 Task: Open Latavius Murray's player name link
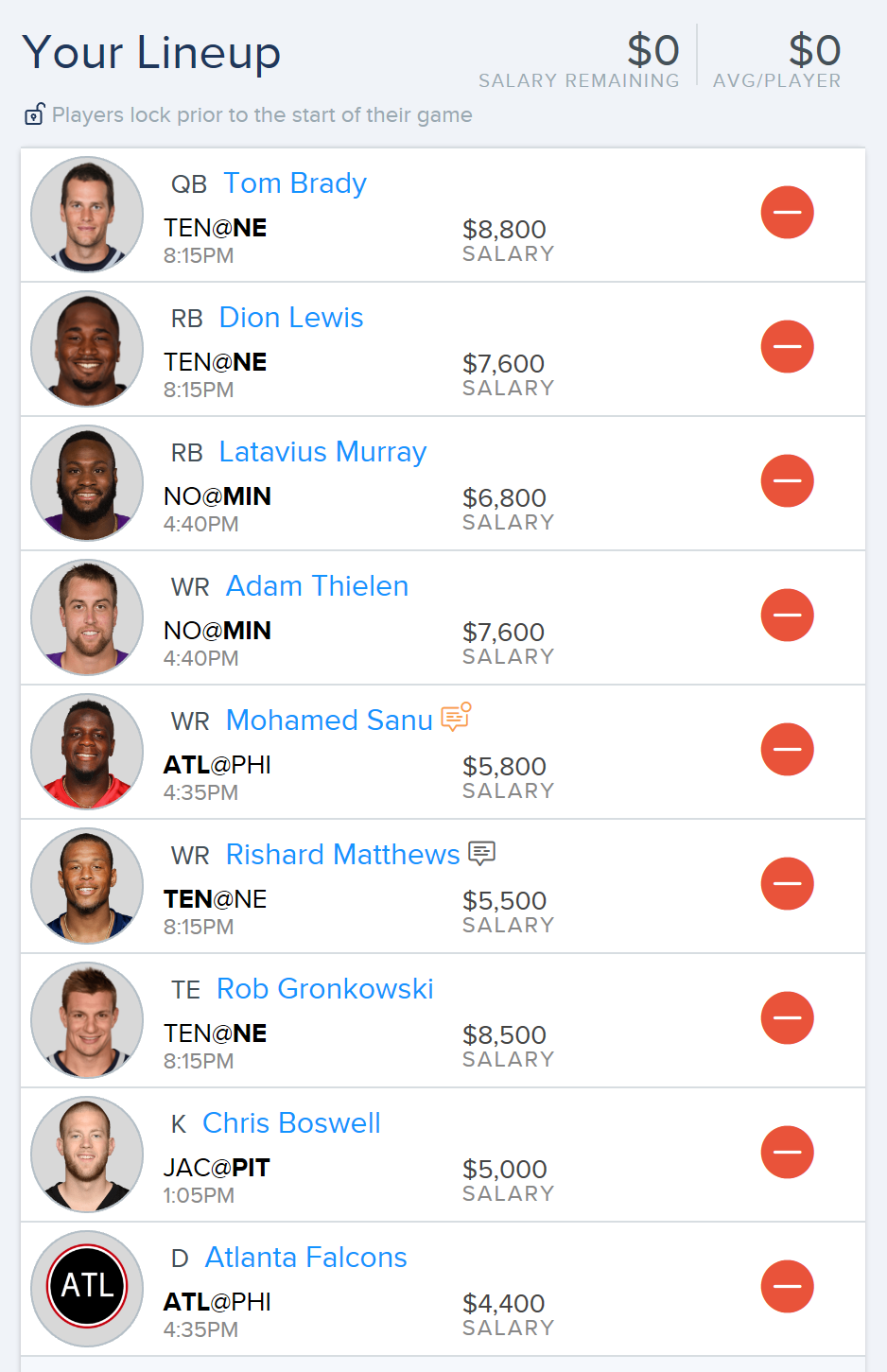(x=322, y=452)
